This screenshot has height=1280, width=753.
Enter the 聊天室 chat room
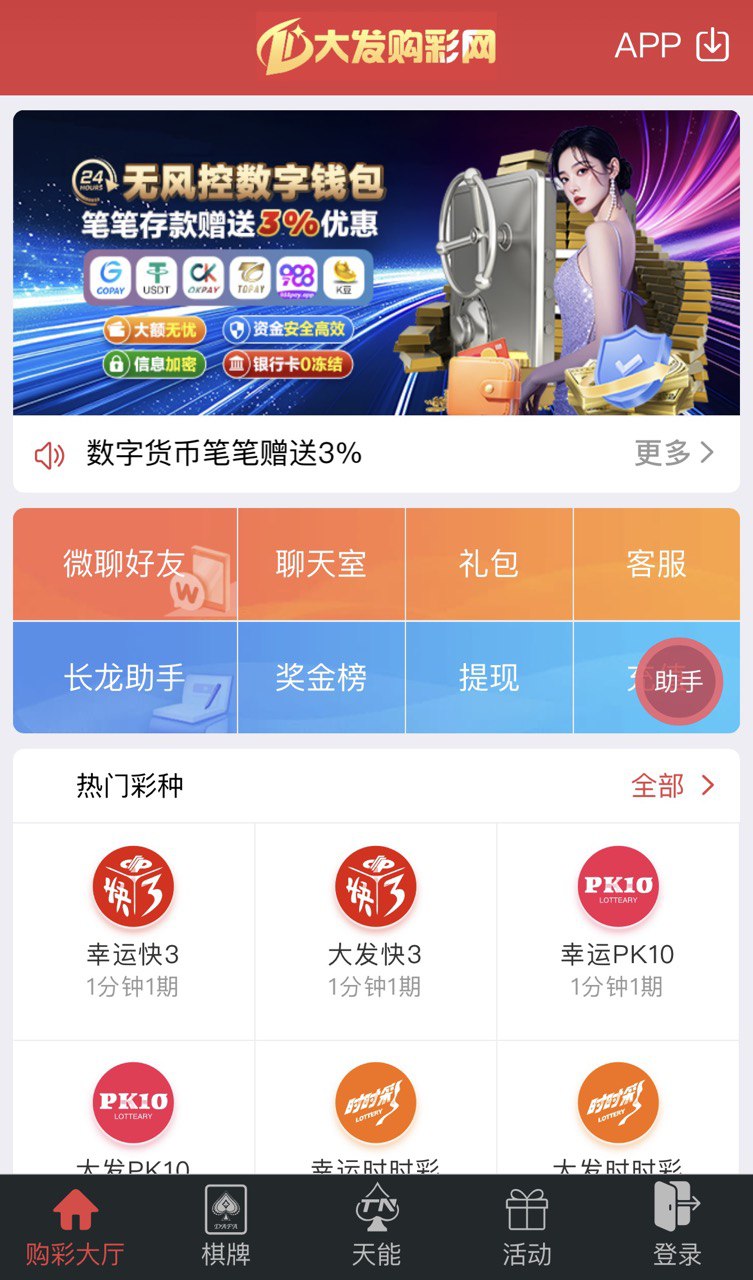(x=321, y=564)
